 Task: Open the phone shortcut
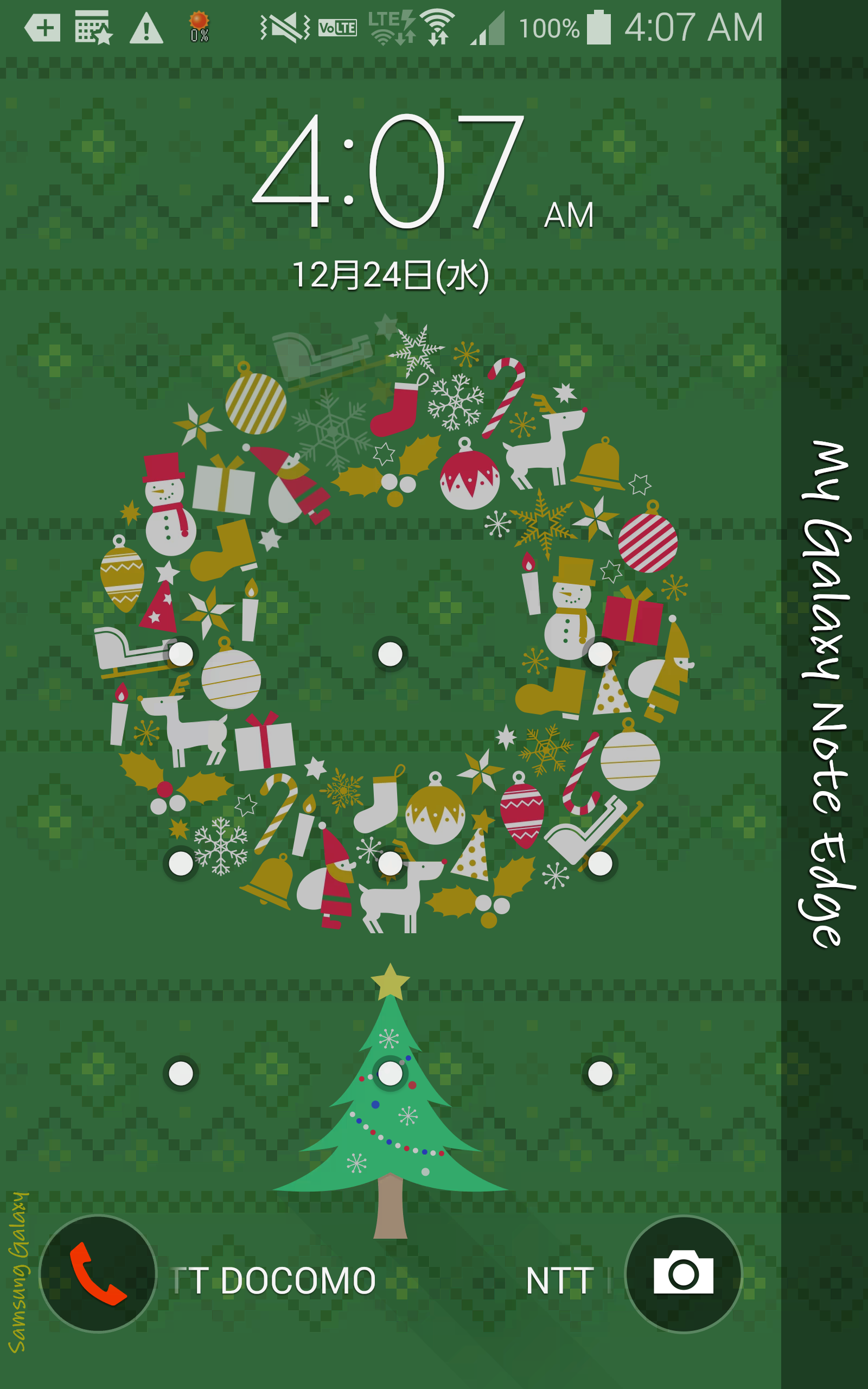point(98,1273)
